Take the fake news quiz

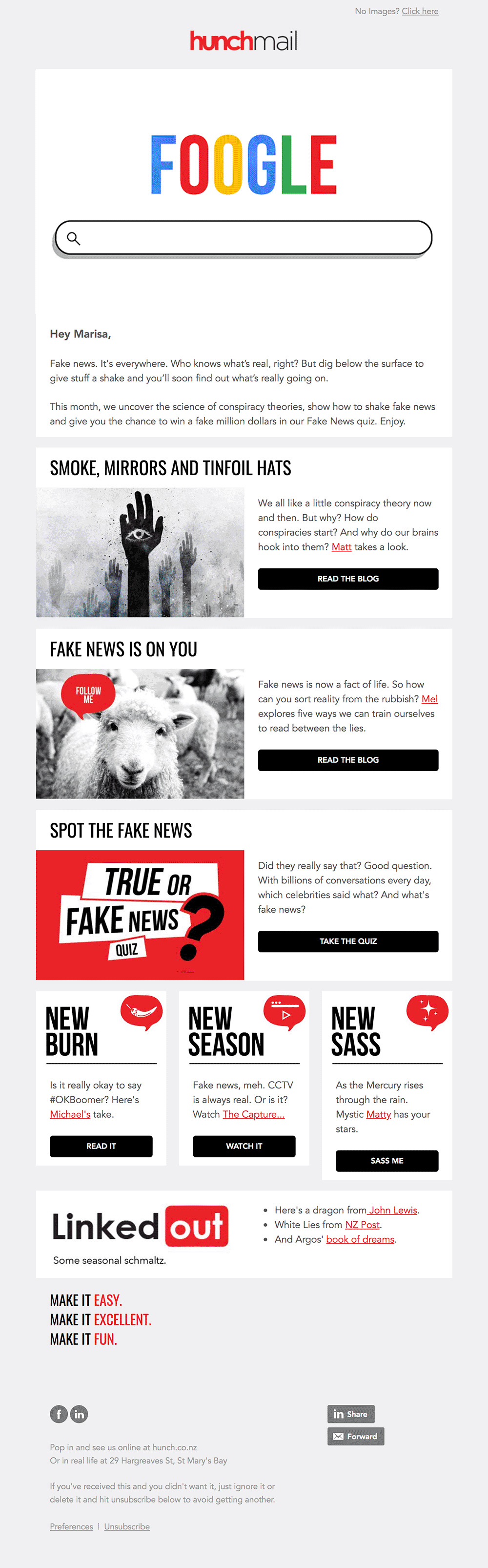click(347, 941)
